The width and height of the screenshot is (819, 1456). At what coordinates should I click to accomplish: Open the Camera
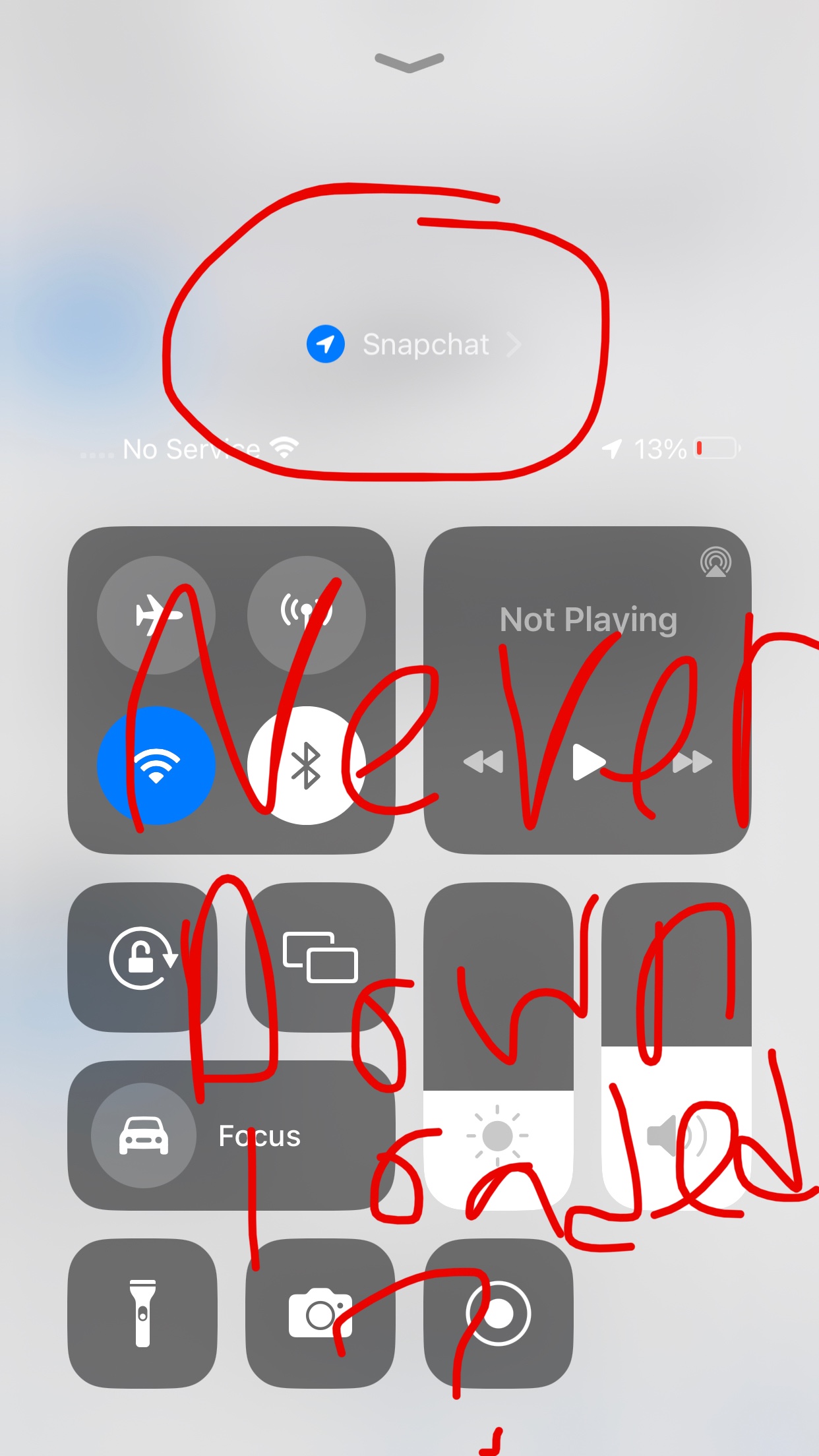[320, 1314]
